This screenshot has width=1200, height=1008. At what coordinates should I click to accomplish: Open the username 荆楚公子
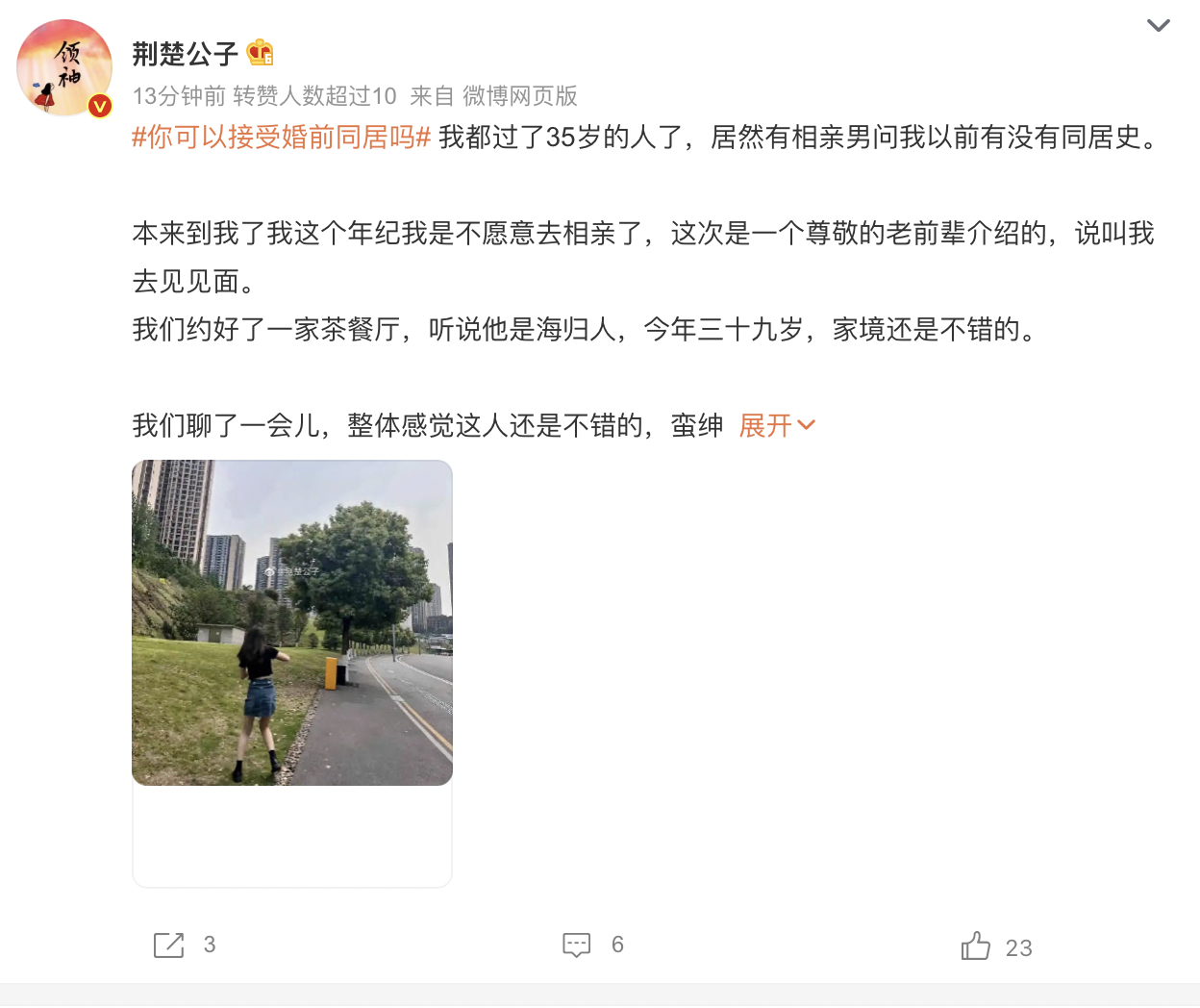(x=185, y=54)
